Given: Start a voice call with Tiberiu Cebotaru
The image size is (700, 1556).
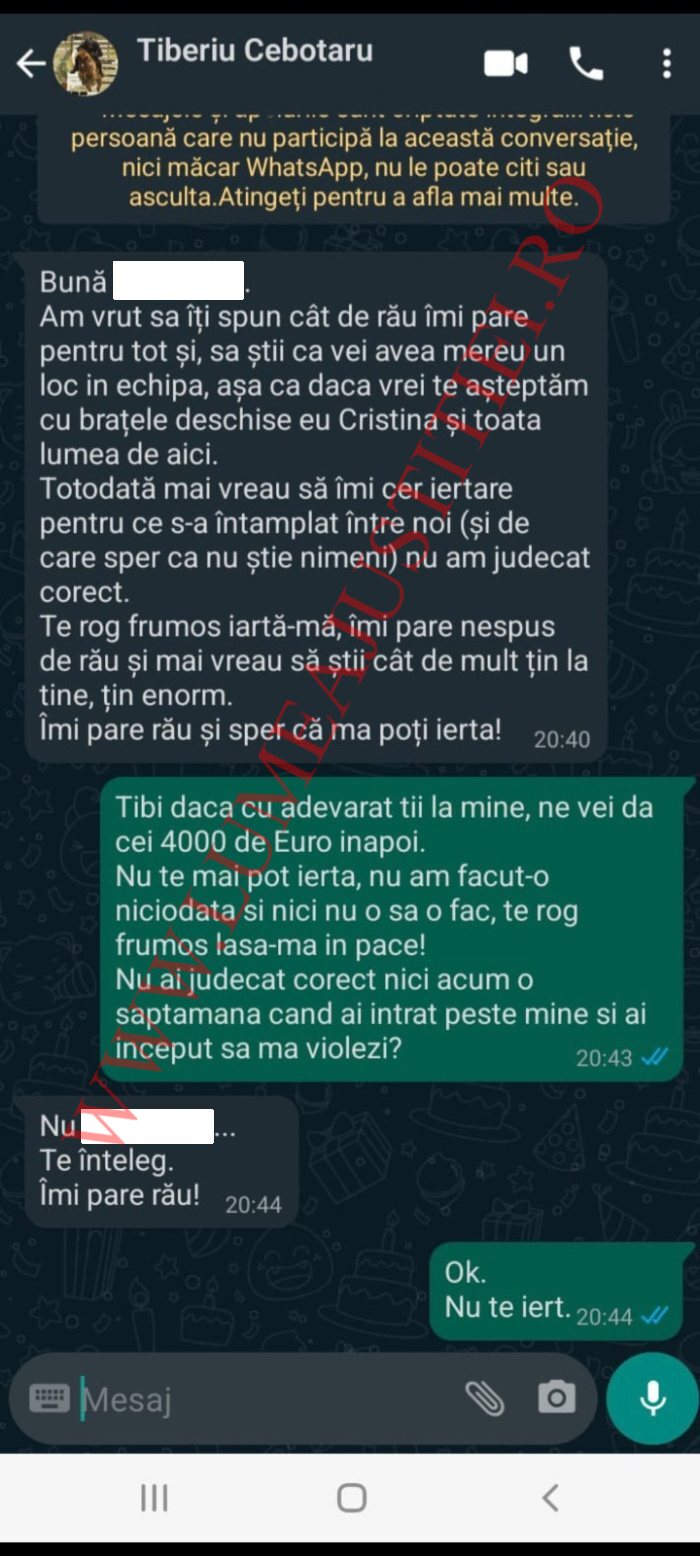Looking at the screenshot, I should [x=586, y=64].
